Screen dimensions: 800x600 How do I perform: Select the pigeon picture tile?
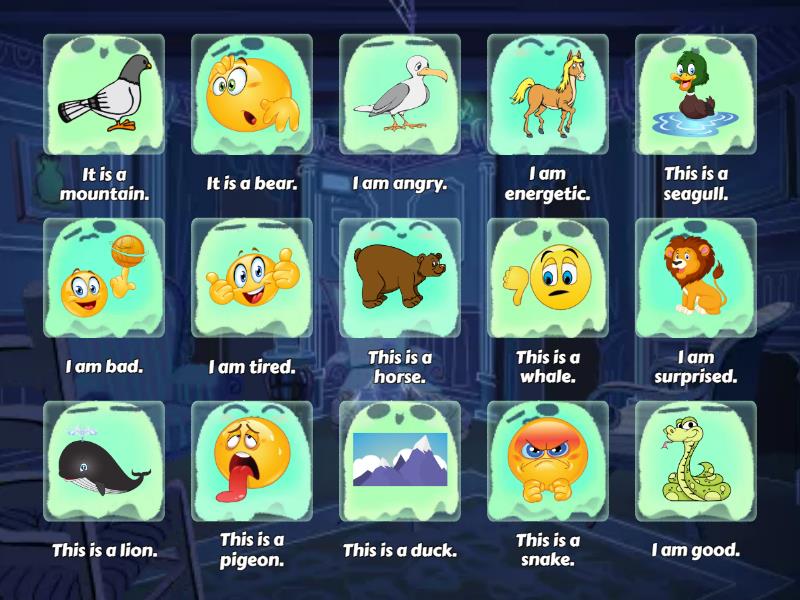pos(104,95)
